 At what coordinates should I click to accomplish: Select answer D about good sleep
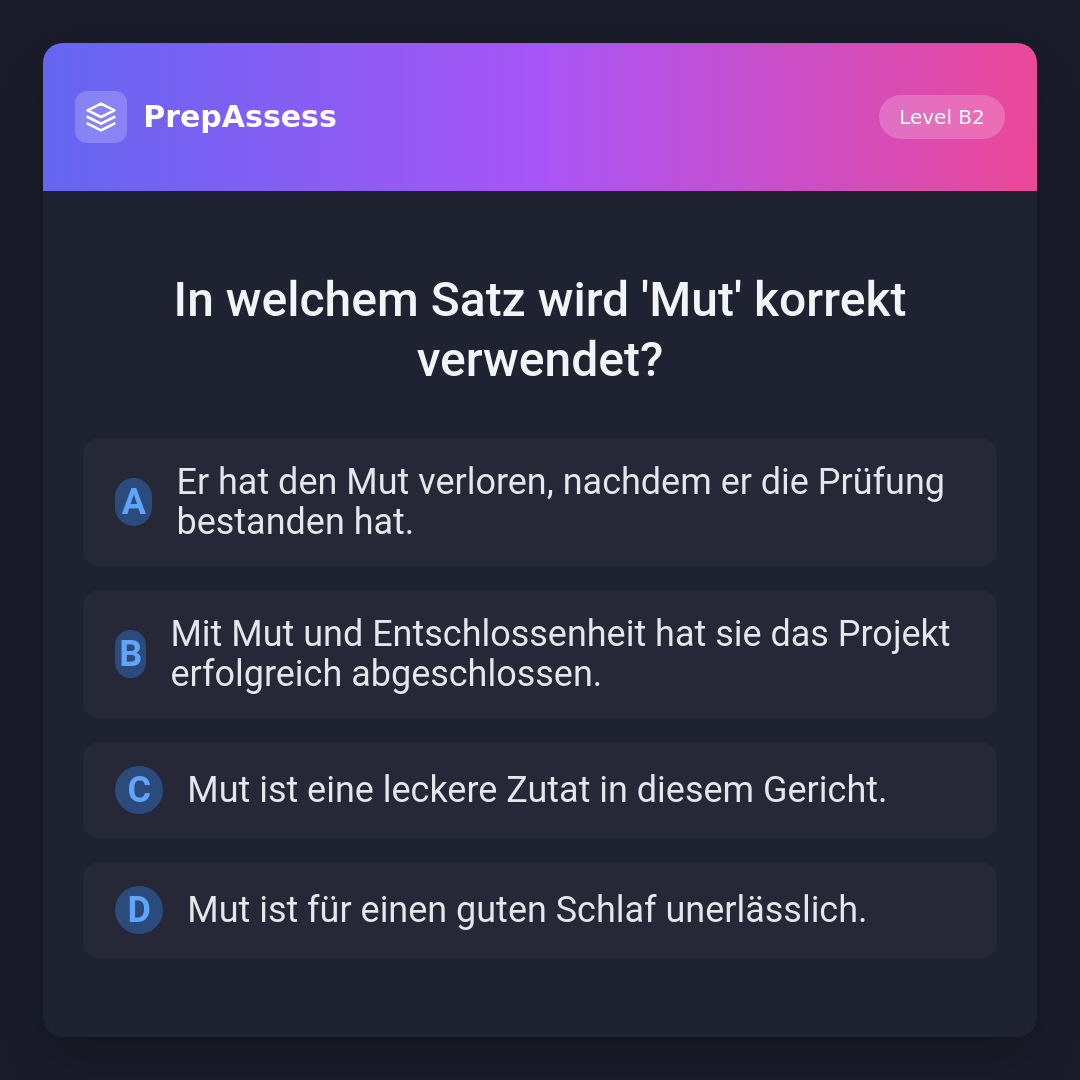540,910
